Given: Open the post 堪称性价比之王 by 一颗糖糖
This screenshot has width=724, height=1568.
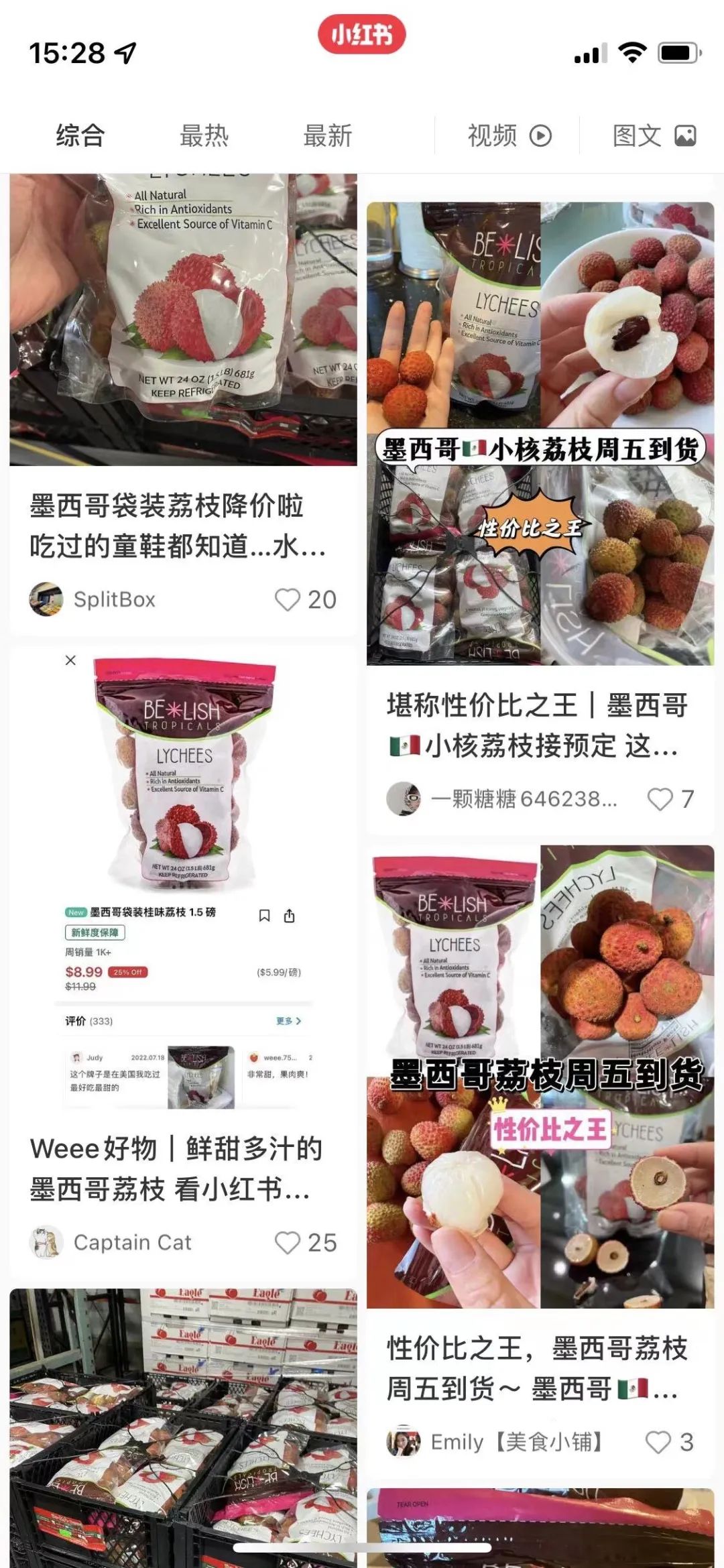Looking at the screenshot, I should 536,725.
